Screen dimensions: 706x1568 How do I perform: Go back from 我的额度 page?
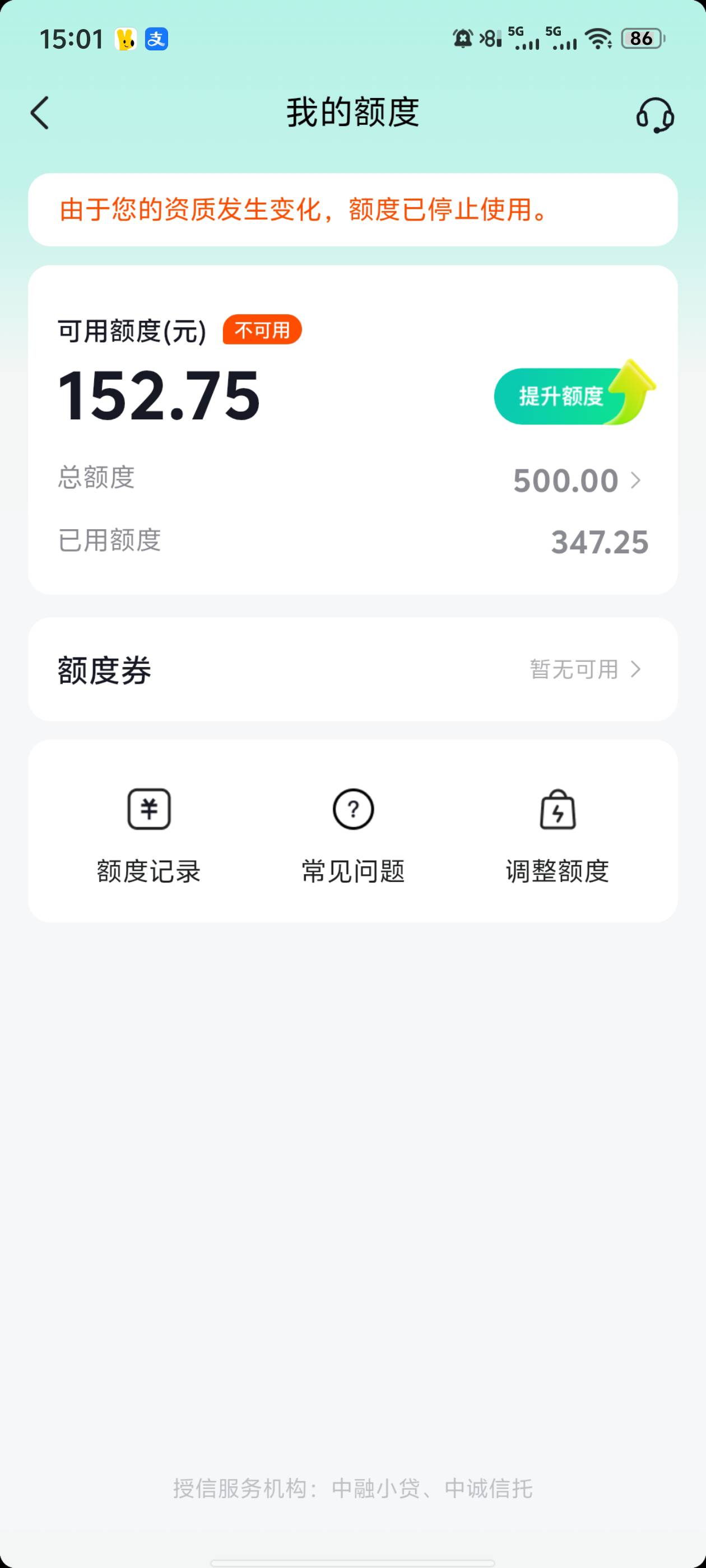tap(40, 113)
